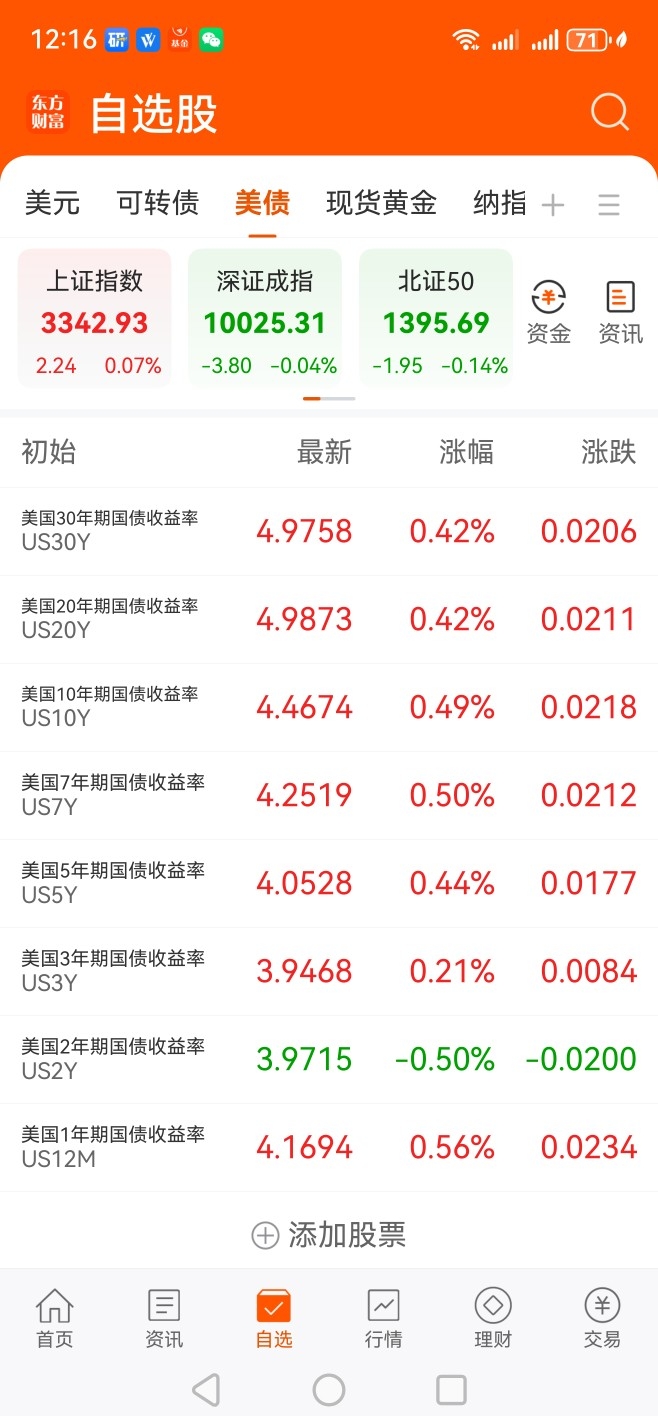658x1416 pixels.
Task: Tap the system back navigation button
Action: coord(206,1389)
